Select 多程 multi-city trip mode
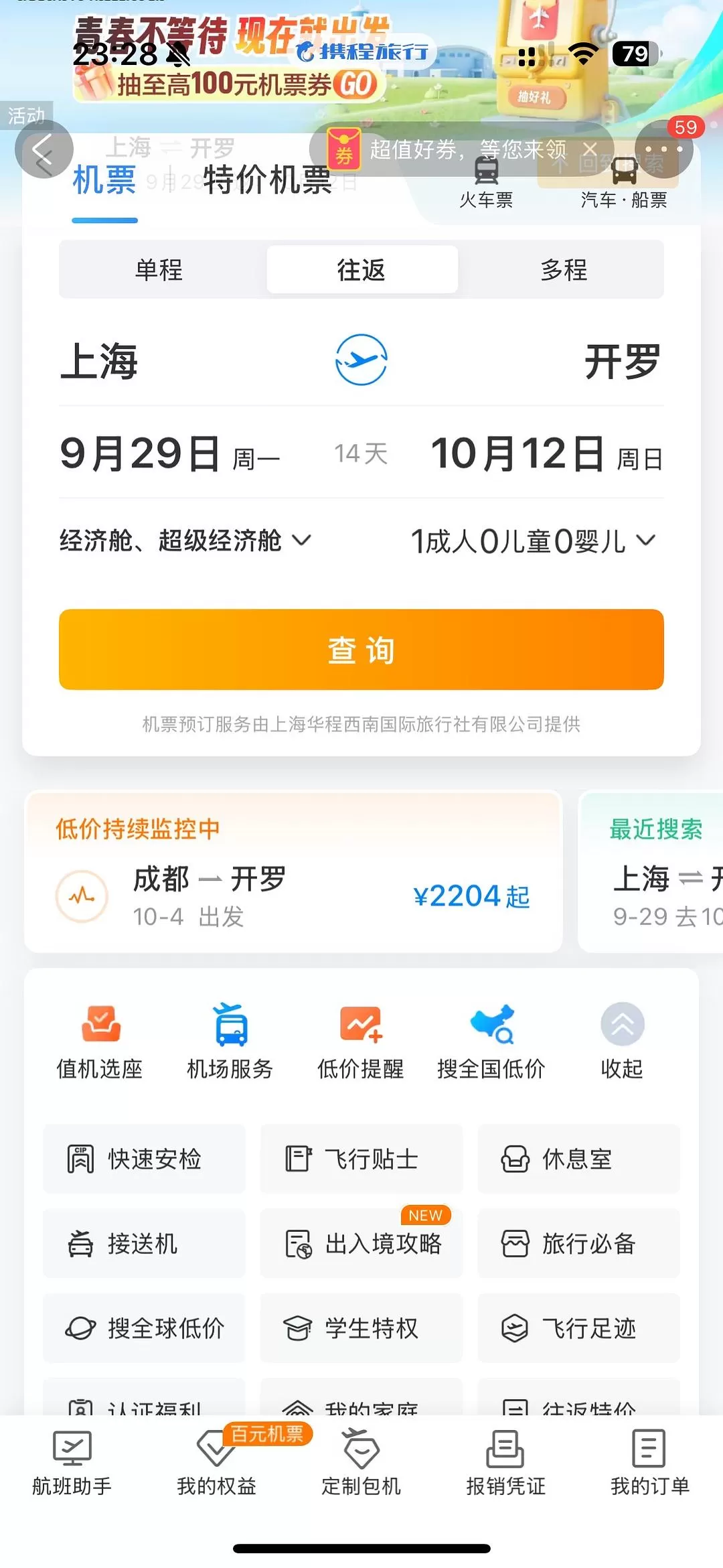The image size is (723, 1568). tap(564, 270)
